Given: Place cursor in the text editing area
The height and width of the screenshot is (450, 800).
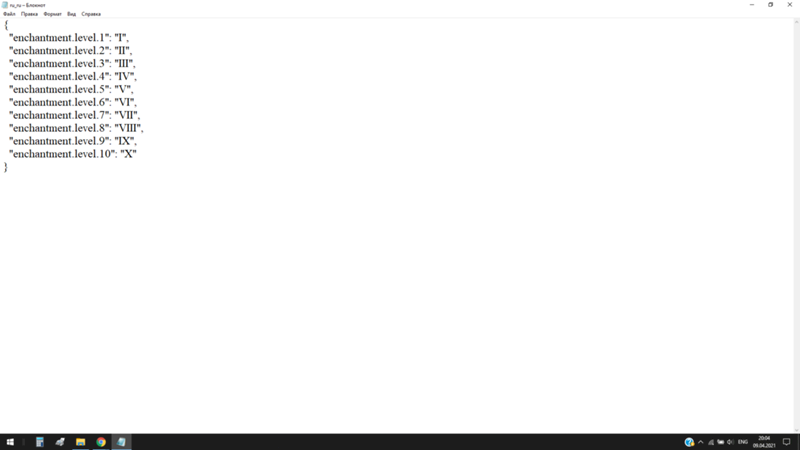Looking at the screenshot, I should [400, 300].
